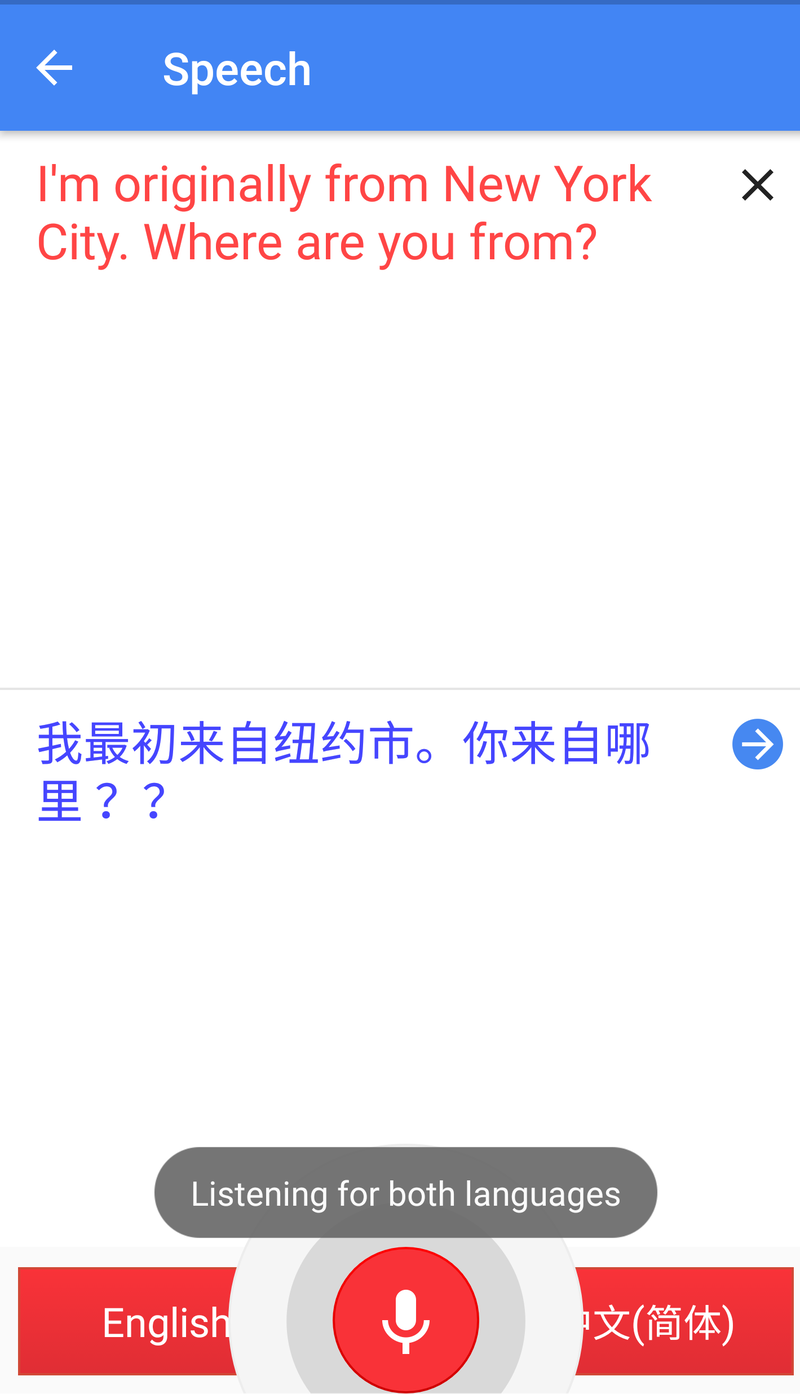Open the translation via the blue arrow

click(x=757, y=744)
